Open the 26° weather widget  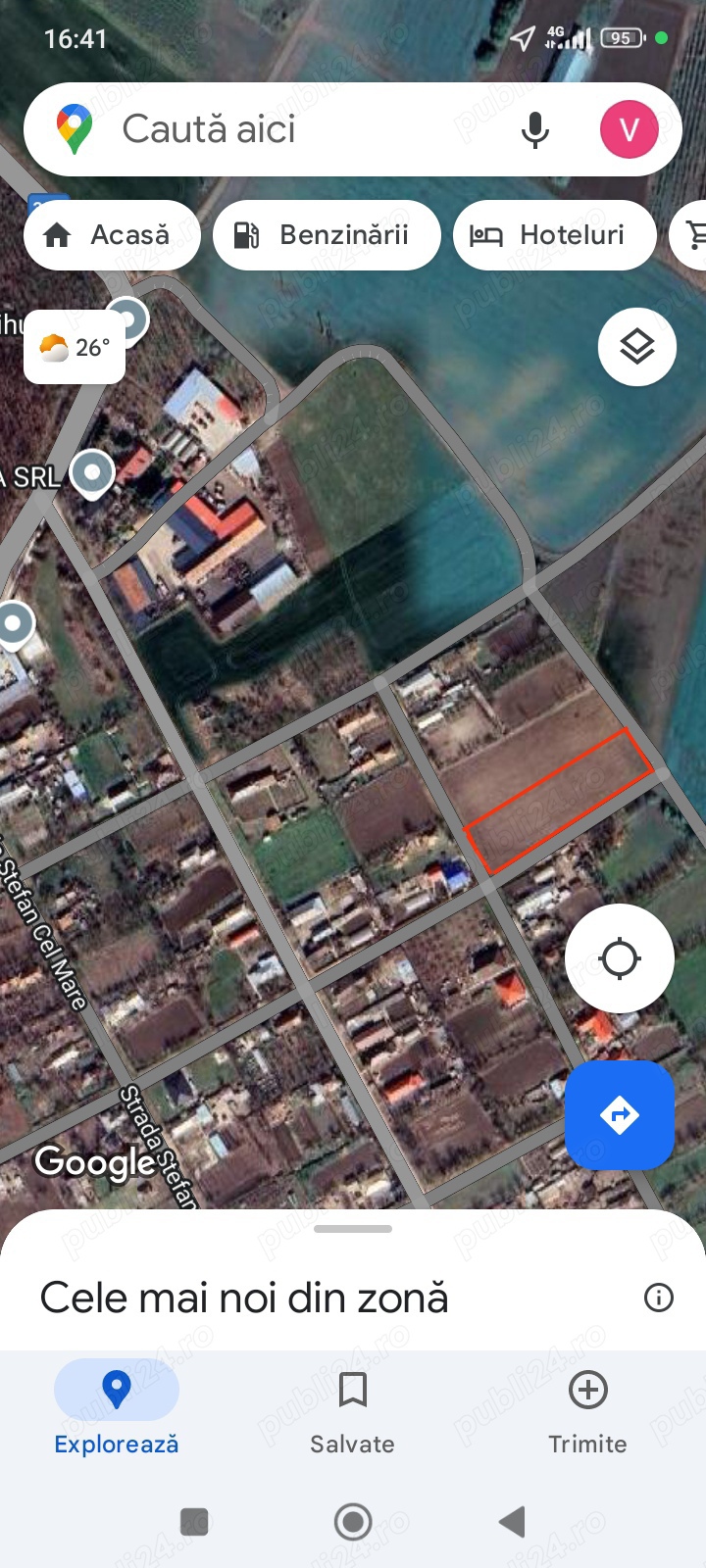pos(75,347)
